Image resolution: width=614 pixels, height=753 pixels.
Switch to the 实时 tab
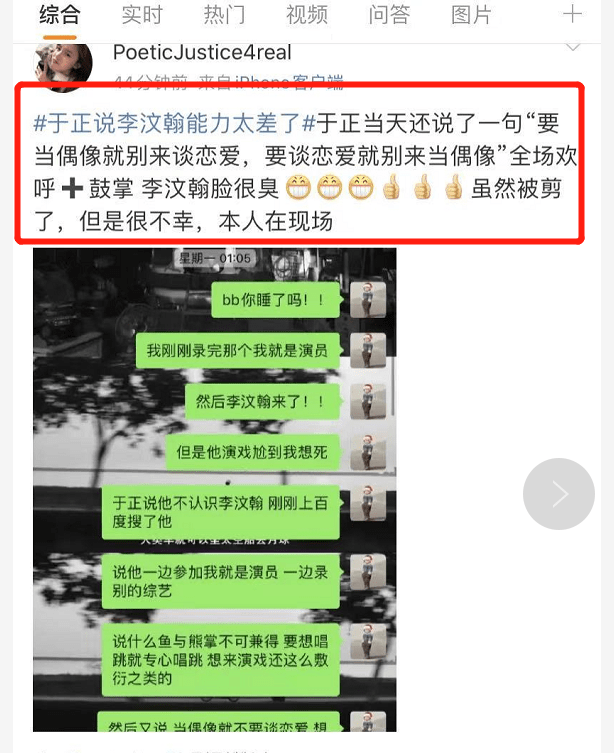coord(142,15)
